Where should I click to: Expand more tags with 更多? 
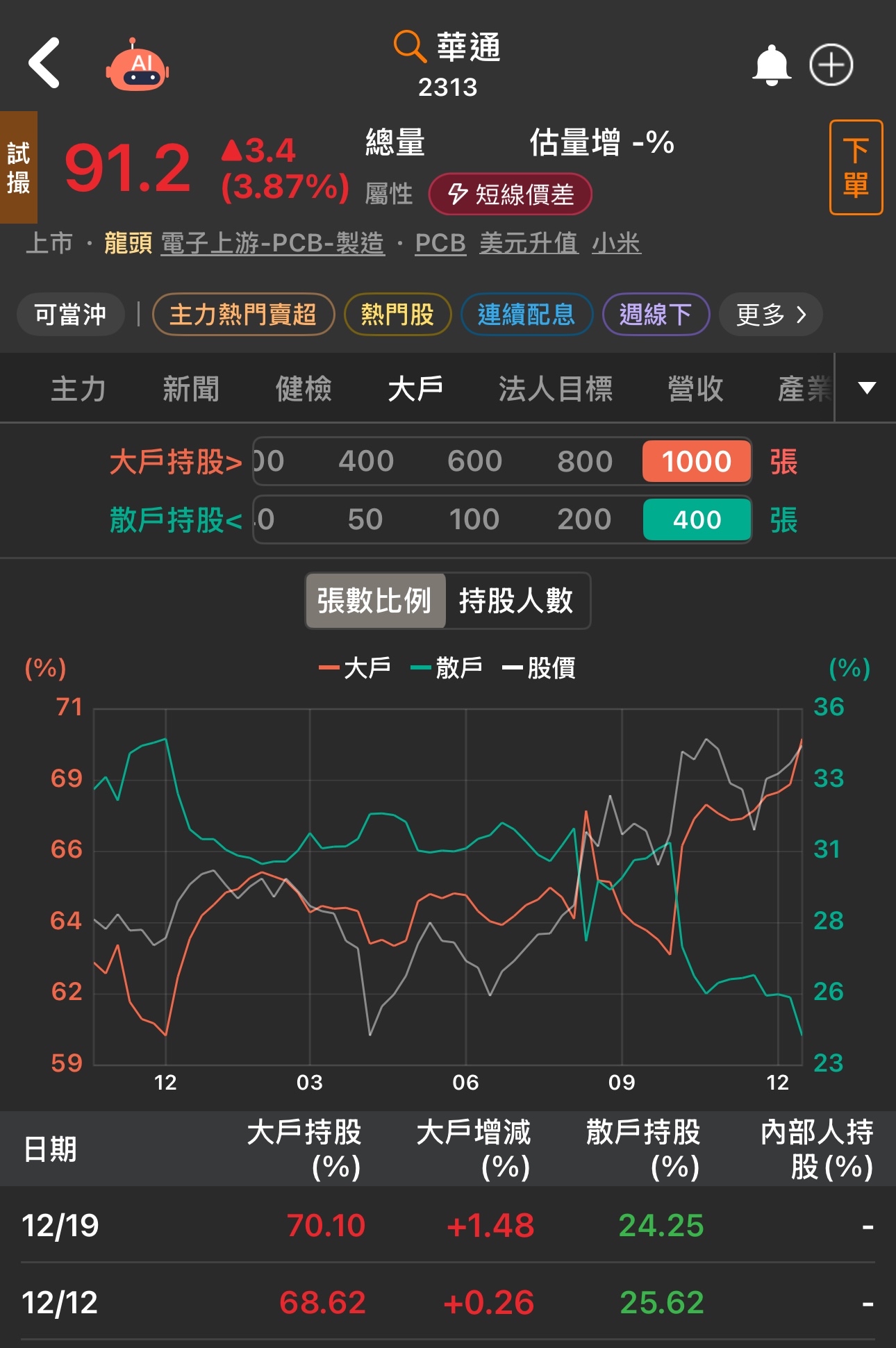(x=771, y=315)
